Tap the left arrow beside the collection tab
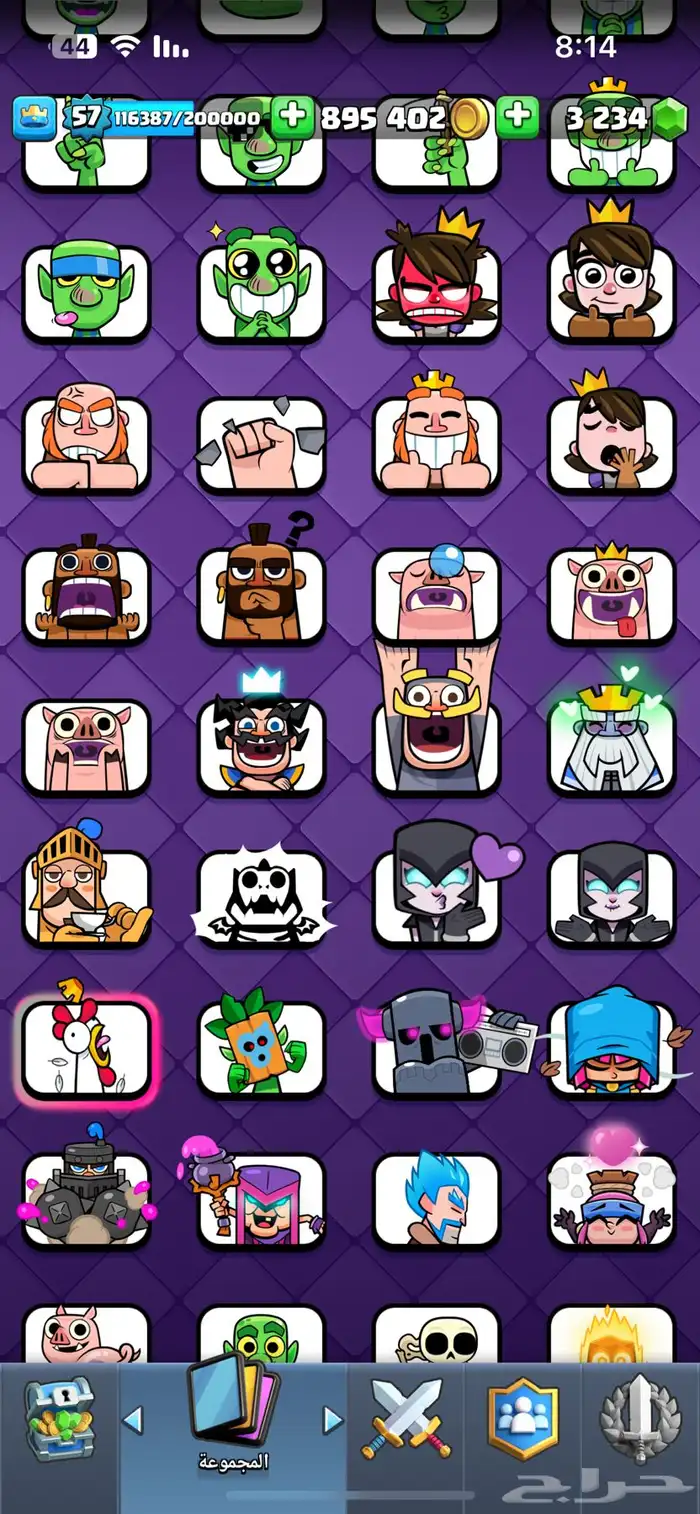 click(x=133, y=1418)
